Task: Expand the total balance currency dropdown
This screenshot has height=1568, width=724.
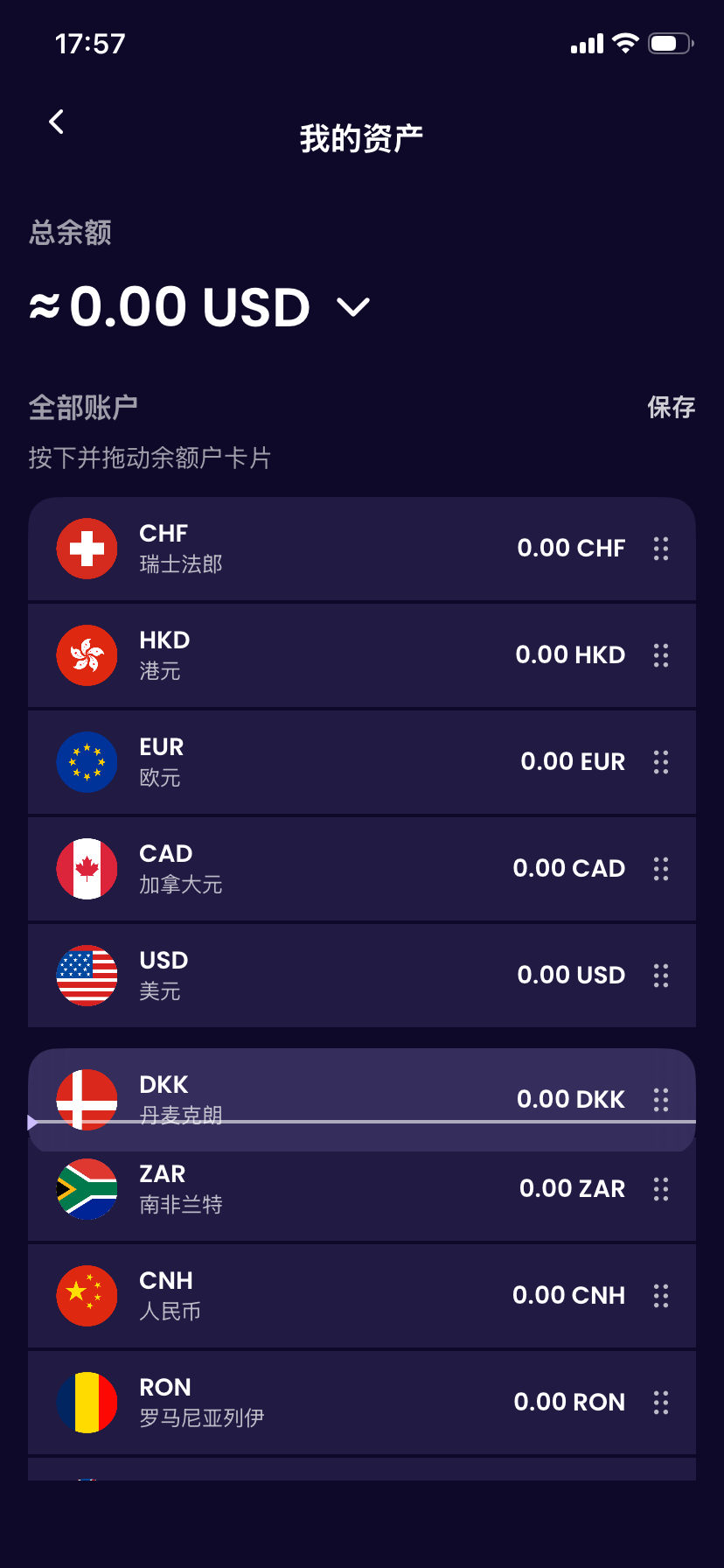Action: (x=353, y=307)
